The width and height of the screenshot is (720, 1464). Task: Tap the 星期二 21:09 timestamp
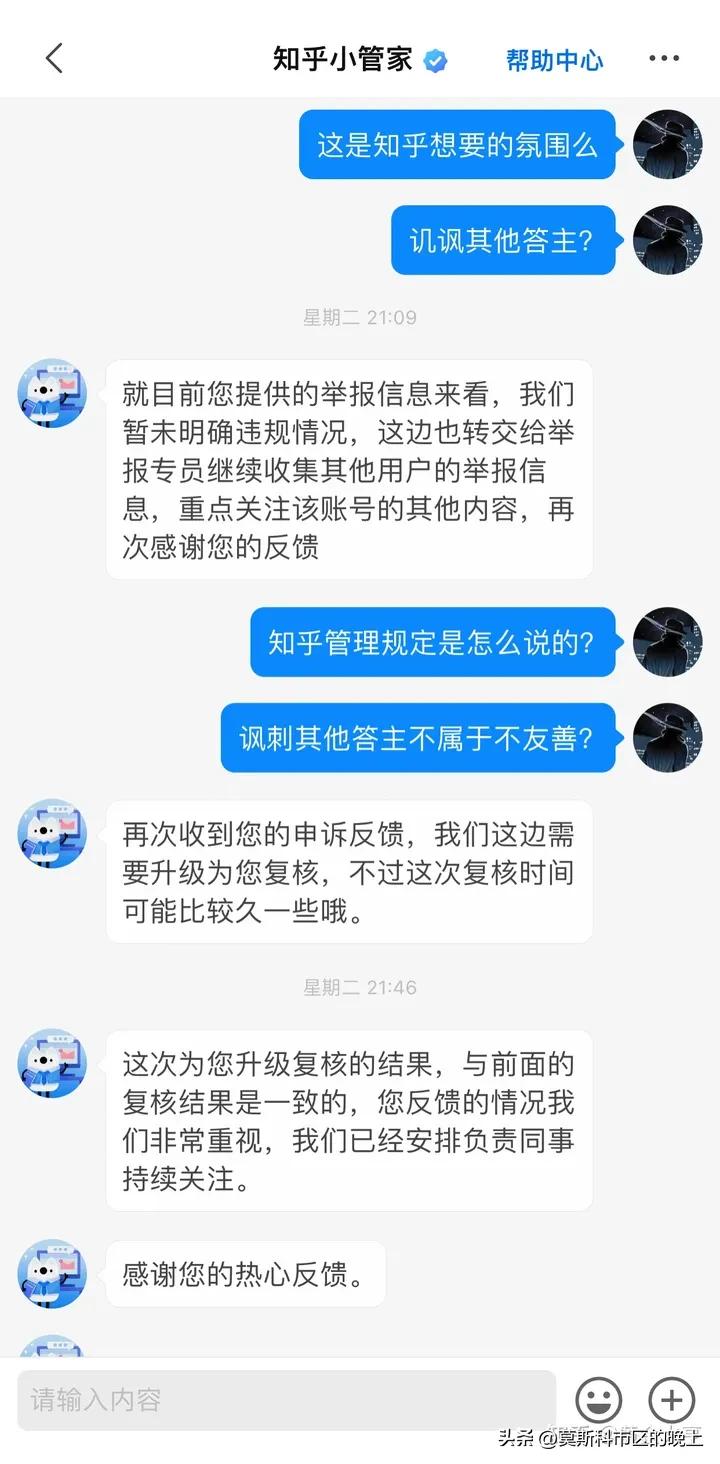coord(360,317)
